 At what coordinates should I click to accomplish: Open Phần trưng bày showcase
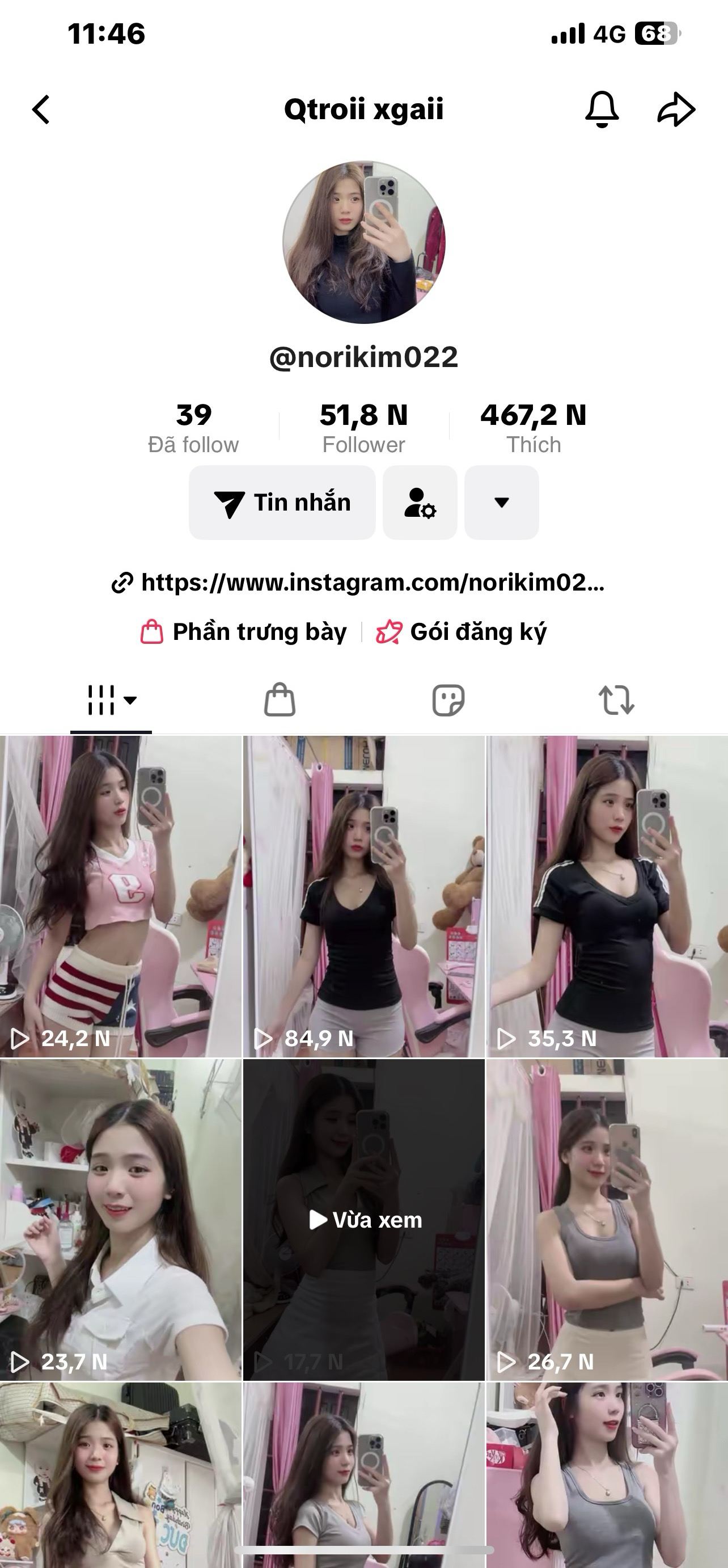coord(244,632)
